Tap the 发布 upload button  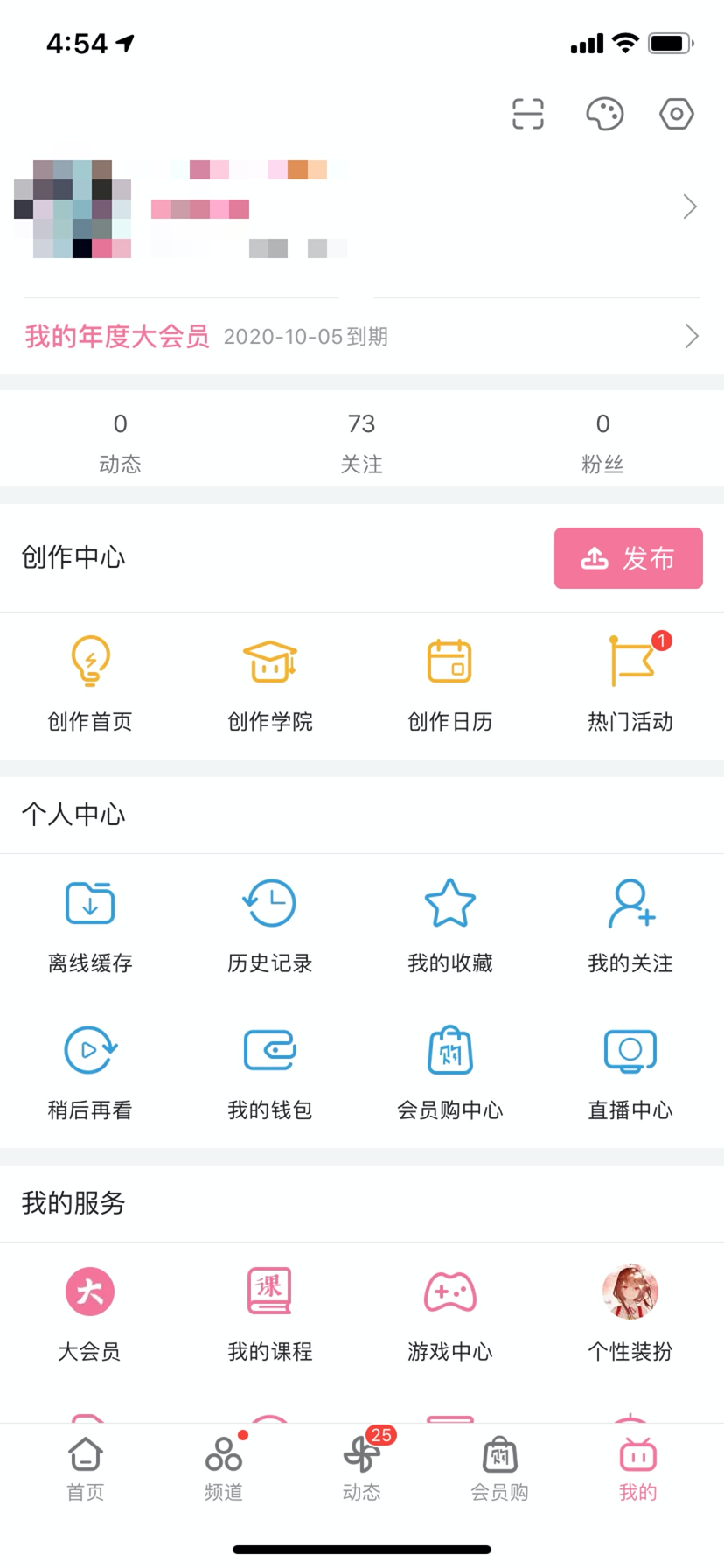(x=628, y=558)
